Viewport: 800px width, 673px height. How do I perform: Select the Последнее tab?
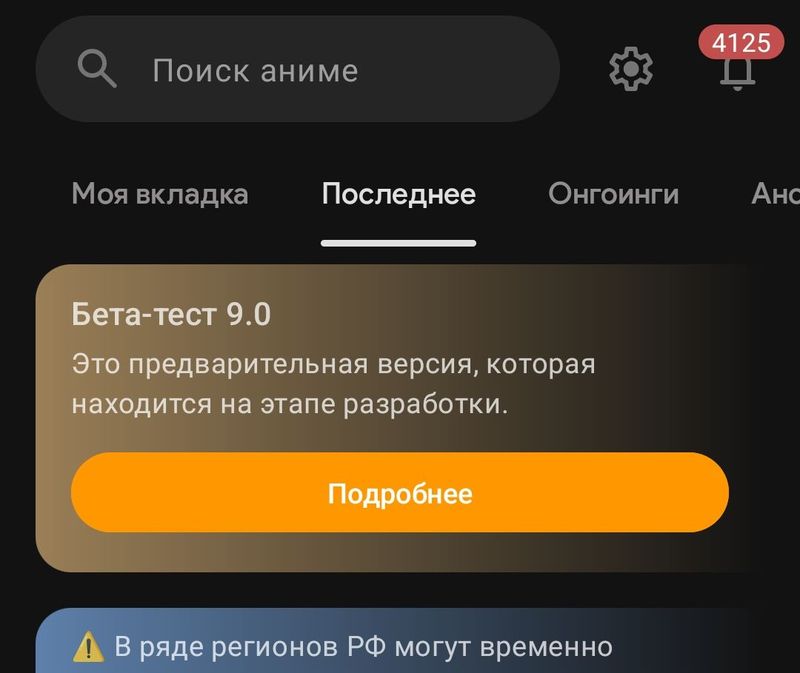tap(398, 194)
